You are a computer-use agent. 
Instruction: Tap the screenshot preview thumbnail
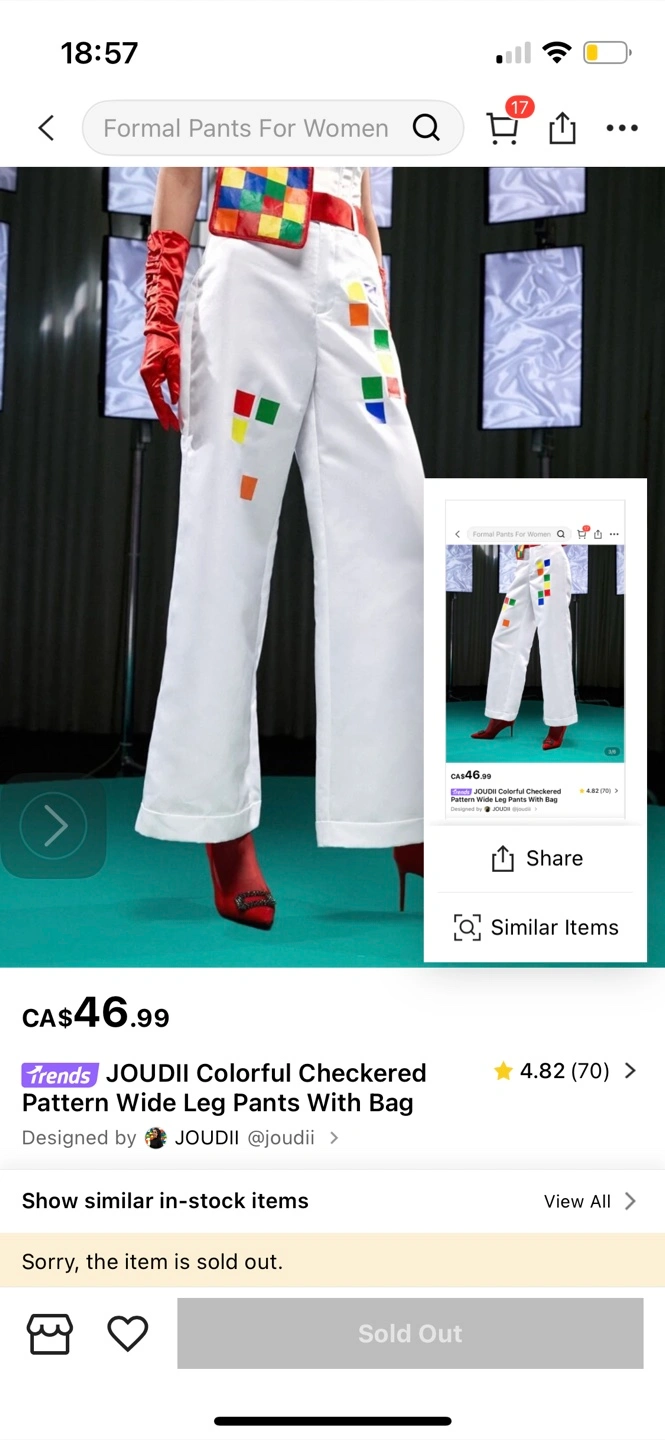[535, 658]
